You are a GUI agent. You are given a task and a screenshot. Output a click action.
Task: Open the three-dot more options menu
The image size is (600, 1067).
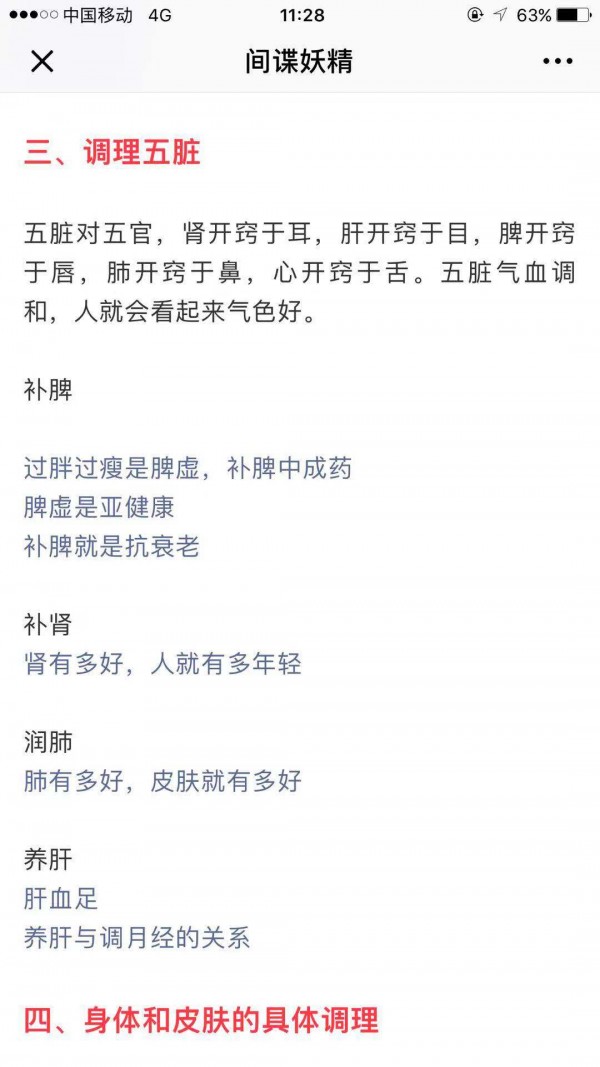[x=557, y=61]
